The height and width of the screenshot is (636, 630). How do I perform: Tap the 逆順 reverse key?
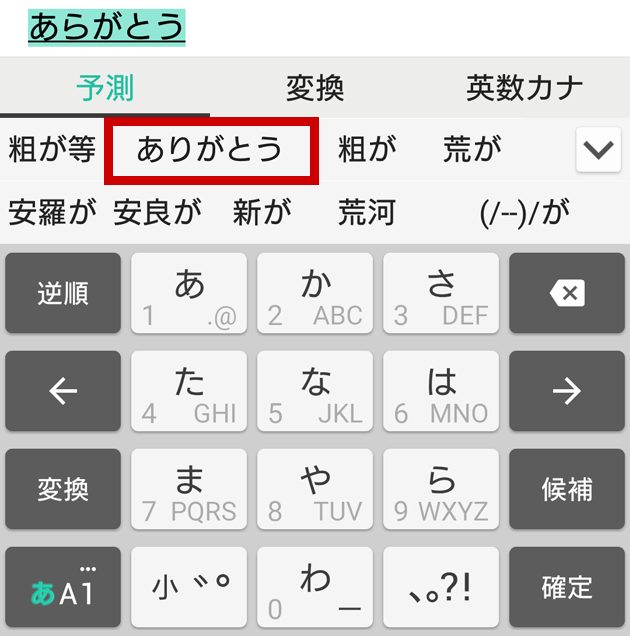click(63, 293)
